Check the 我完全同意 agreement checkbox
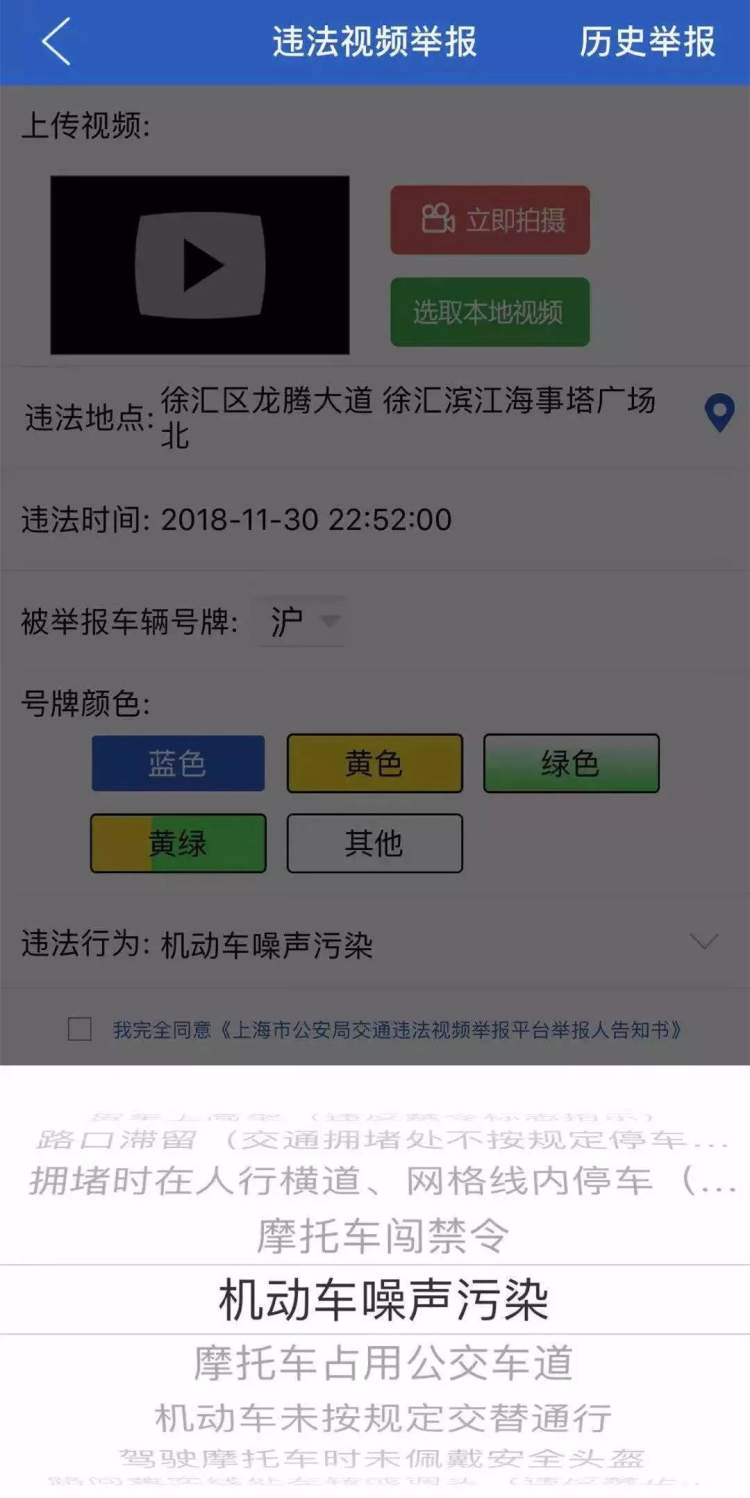750x1498 pixels. click(80, 1029)
